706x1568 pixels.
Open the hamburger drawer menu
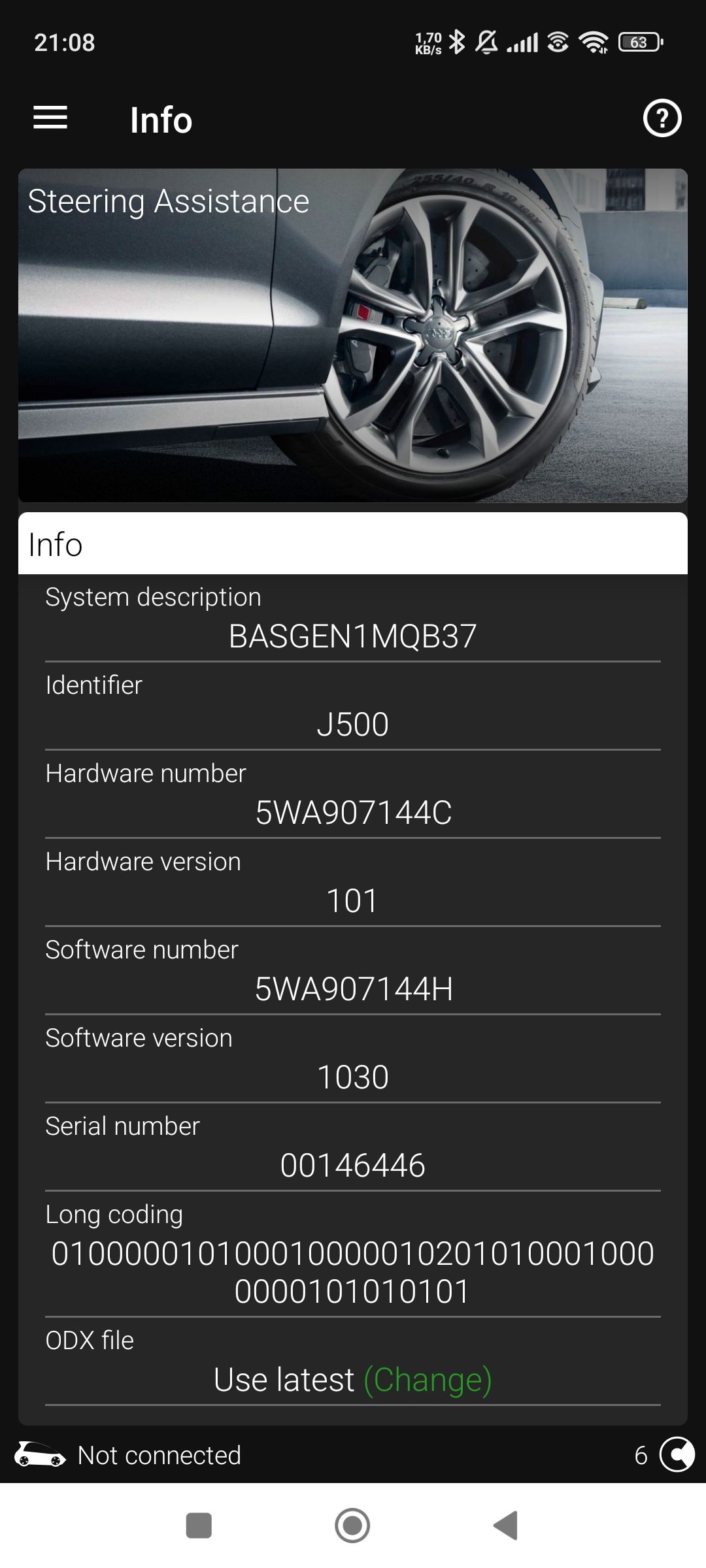(x=50, y=118)
